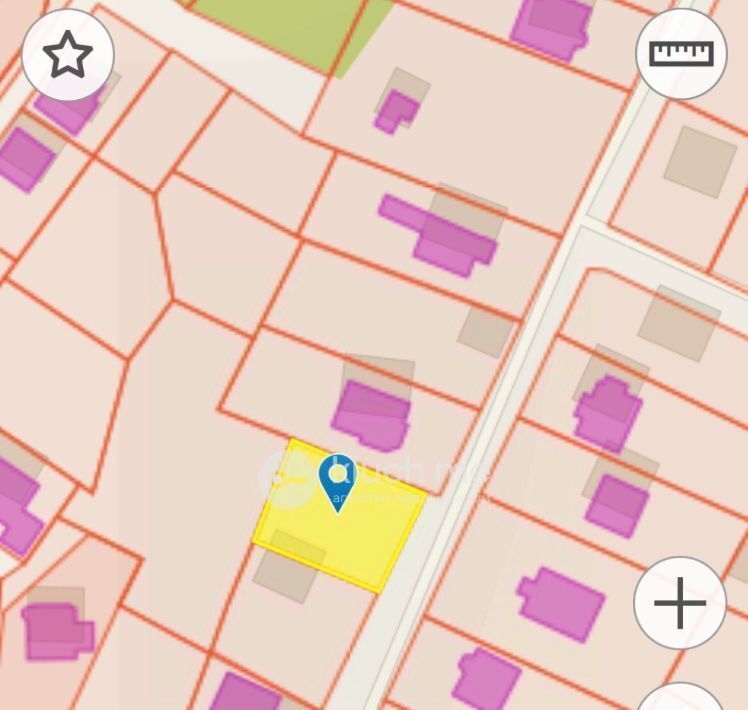The height and width of the screenshot is (710, 748).
Task: Add this plot to favorites with the star
Action: (67, 55)
